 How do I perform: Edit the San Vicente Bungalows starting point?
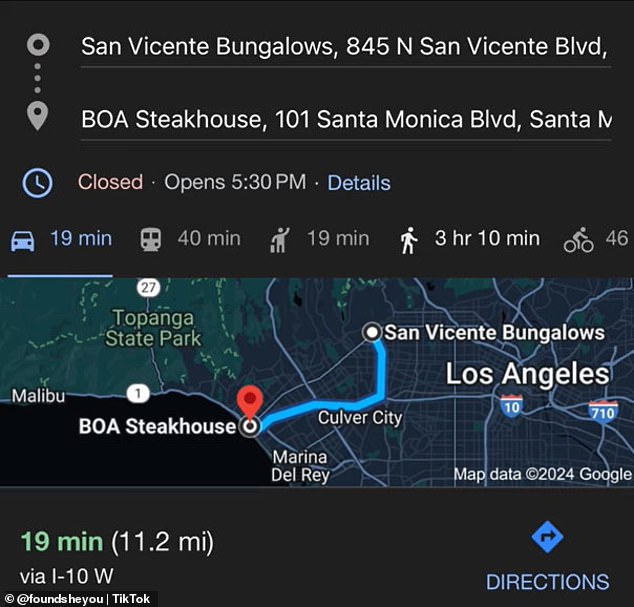(344, 46)
